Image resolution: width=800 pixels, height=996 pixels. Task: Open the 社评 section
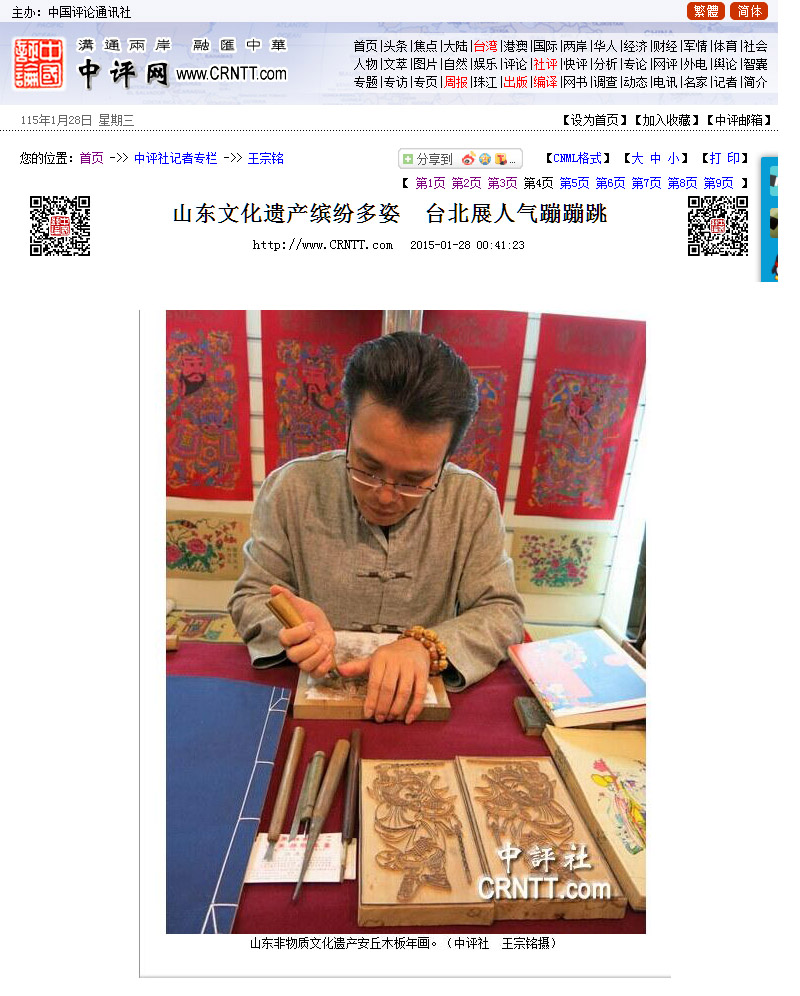[545, 64]
